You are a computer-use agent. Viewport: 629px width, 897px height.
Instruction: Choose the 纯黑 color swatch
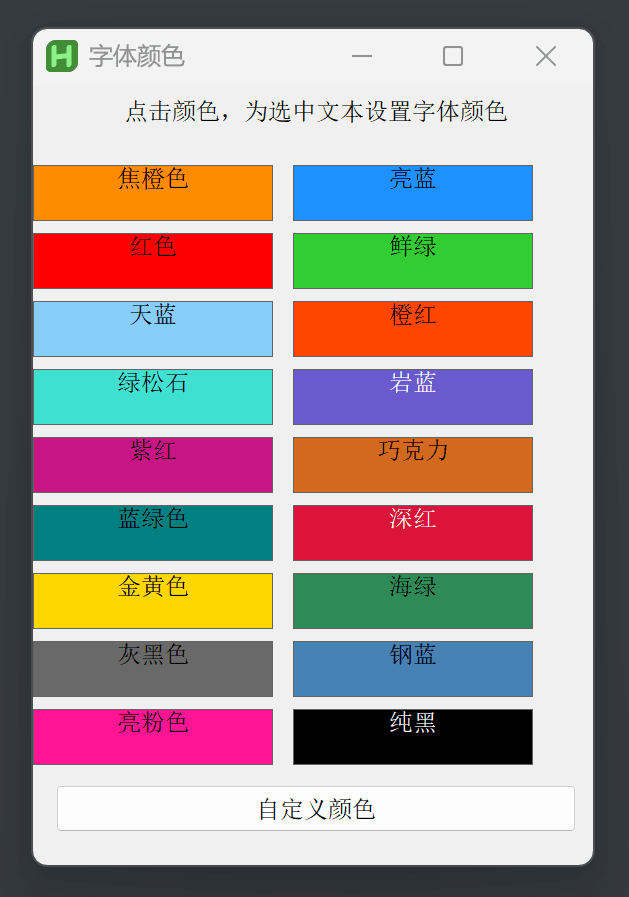[412, 737]
